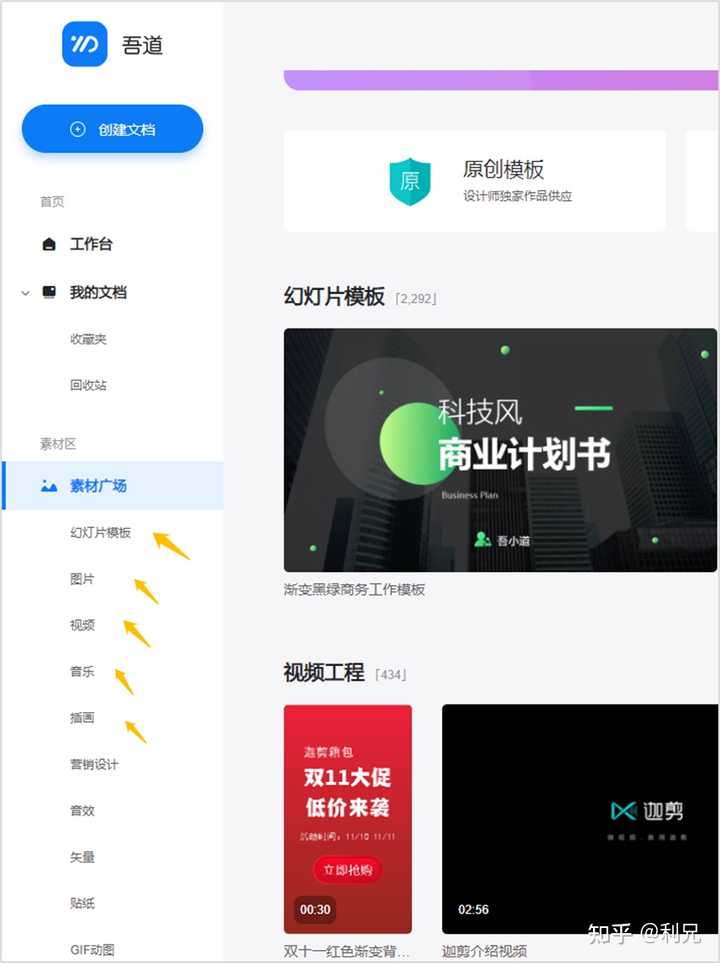The height and width of the screenshot is (963, 720).
Task: Open 贴纸 category
Action: [82, 903]
